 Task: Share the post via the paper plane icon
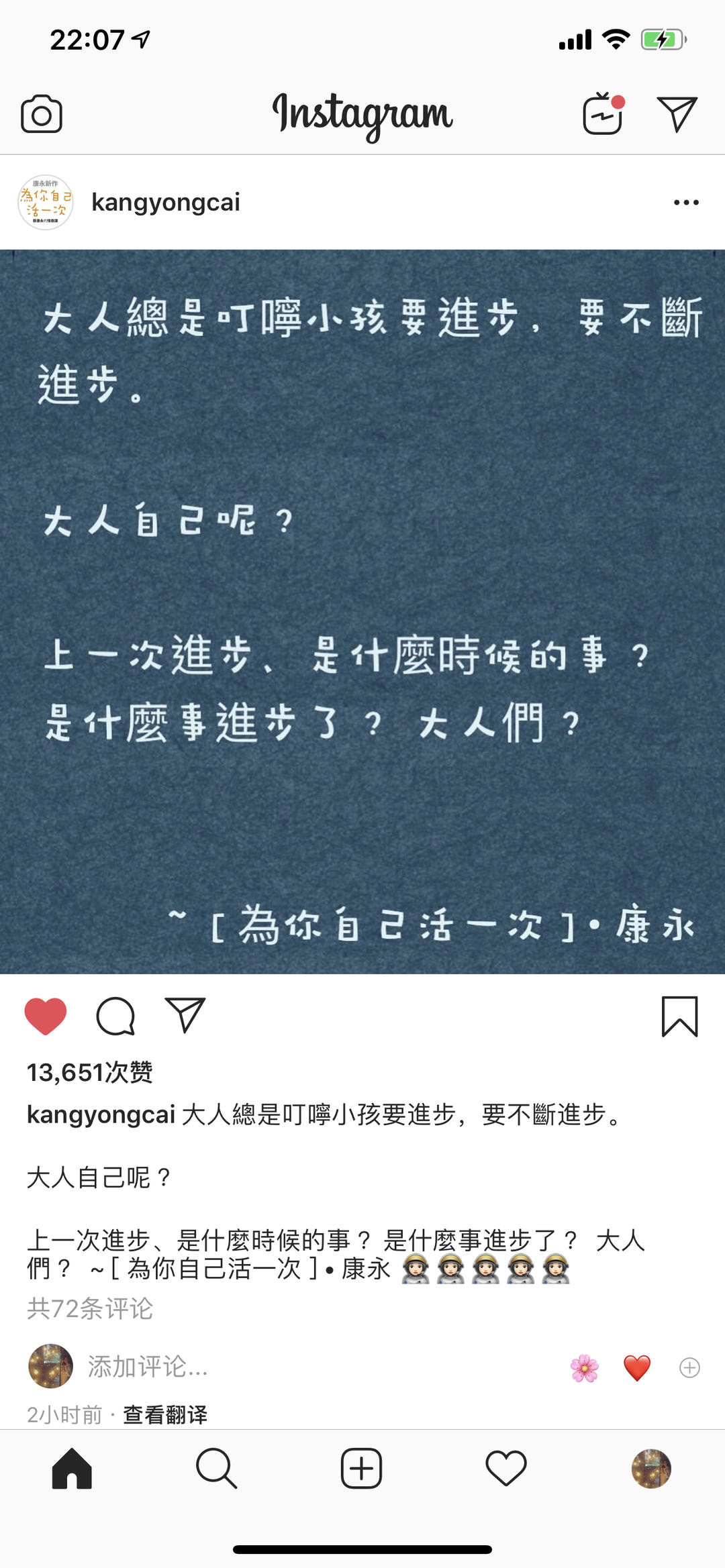pos(185,1015)
